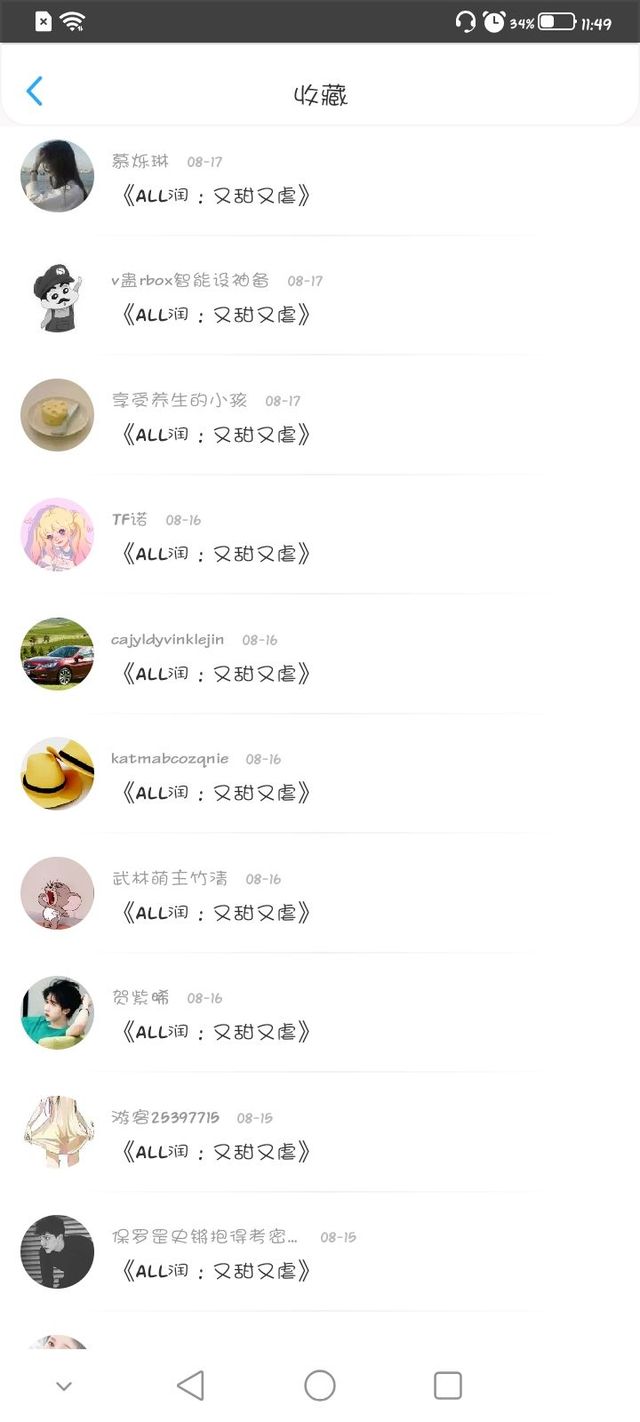Open the collection entry from 蔡烁琳

320,177
